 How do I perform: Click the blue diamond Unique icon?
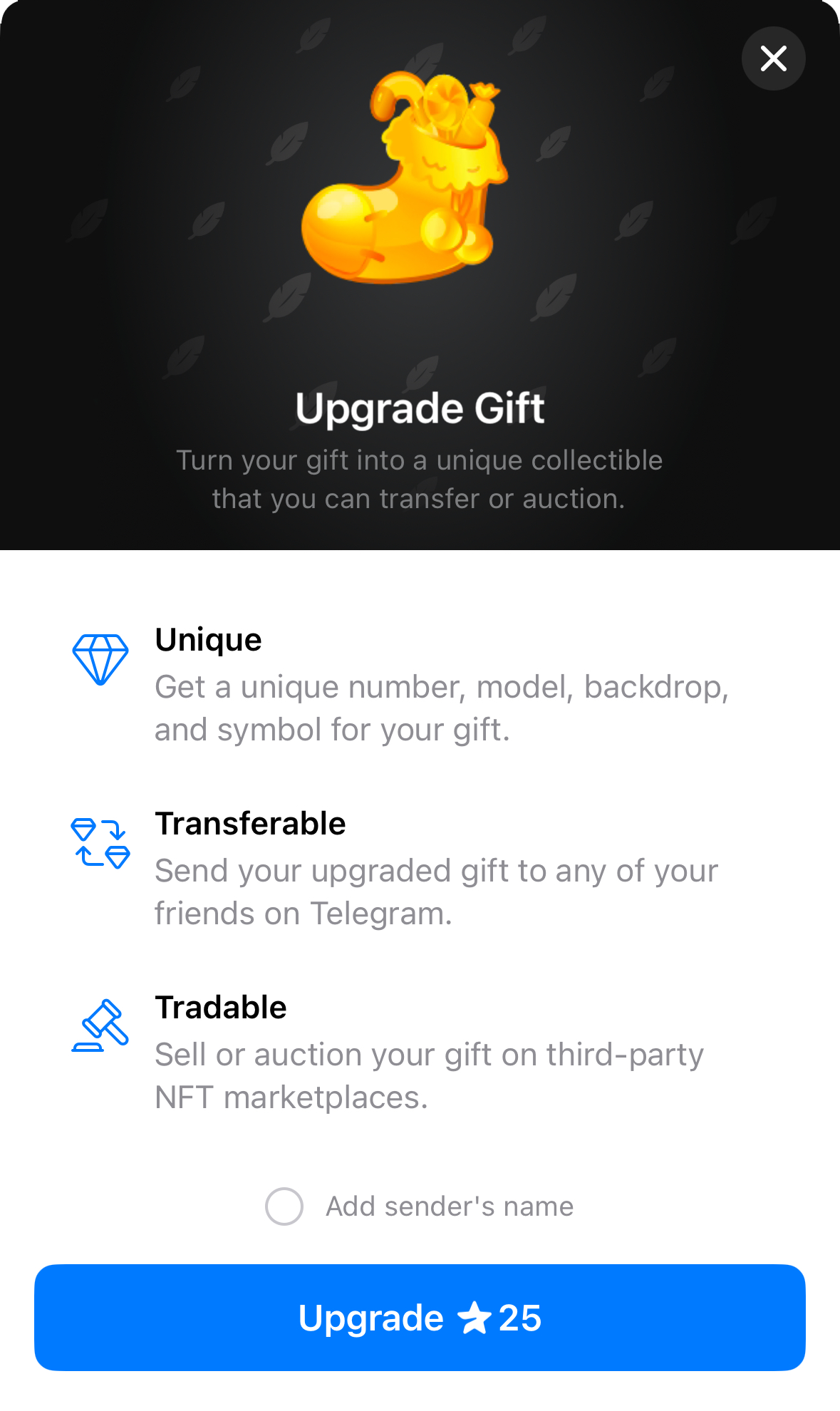coord(100,658)
